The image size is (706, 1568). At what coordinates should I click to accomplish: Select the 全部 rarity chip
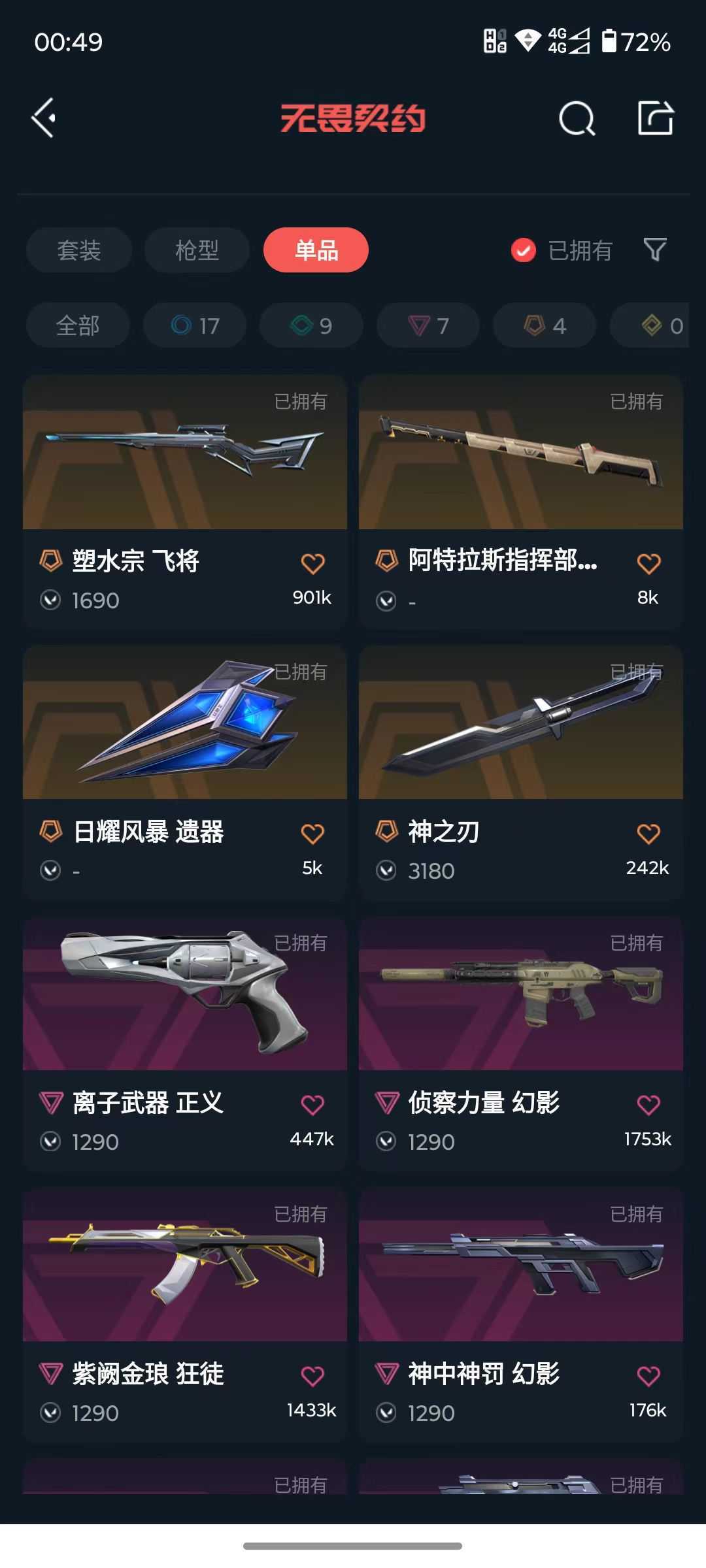click(78, 325)
